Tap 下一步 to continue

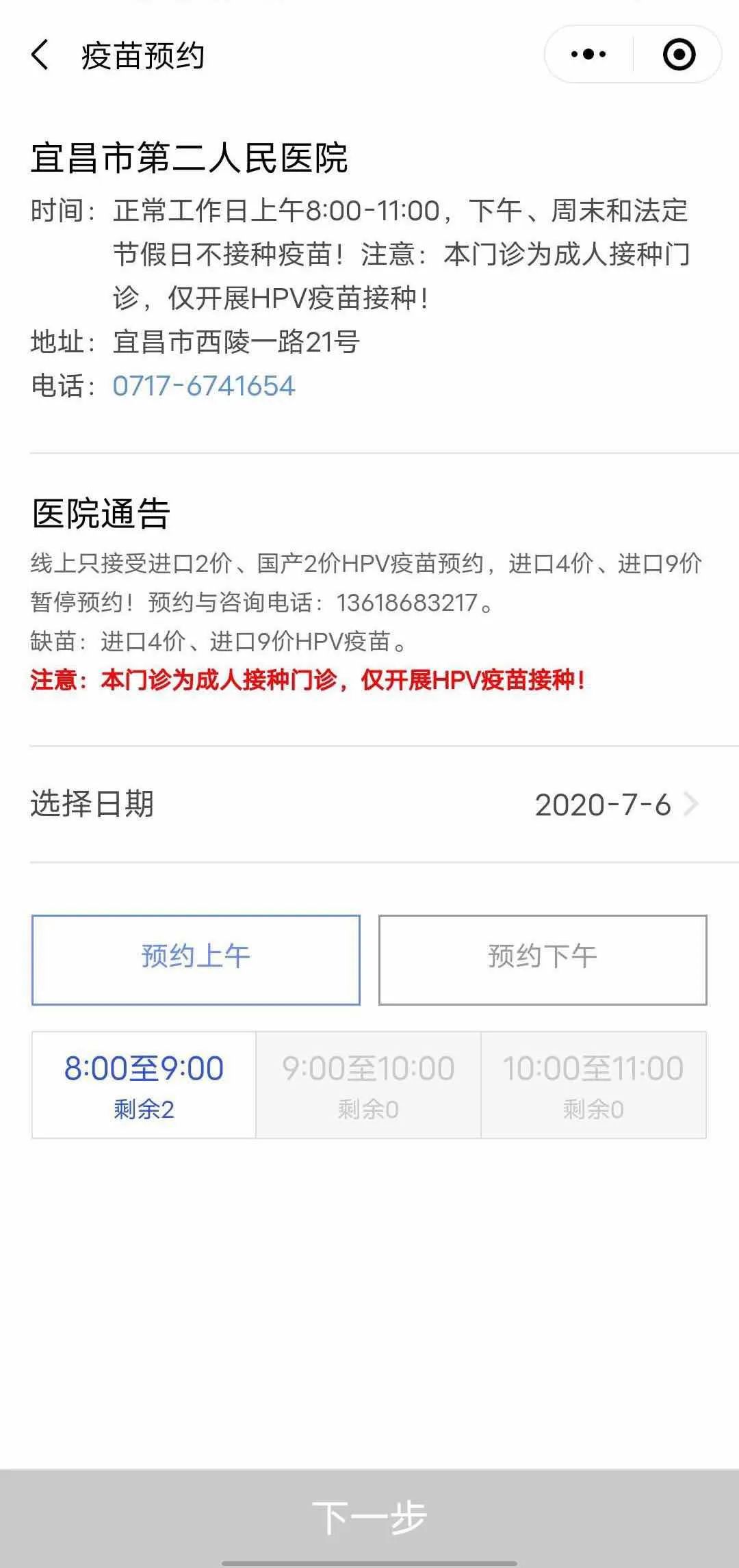(369, 1517)
